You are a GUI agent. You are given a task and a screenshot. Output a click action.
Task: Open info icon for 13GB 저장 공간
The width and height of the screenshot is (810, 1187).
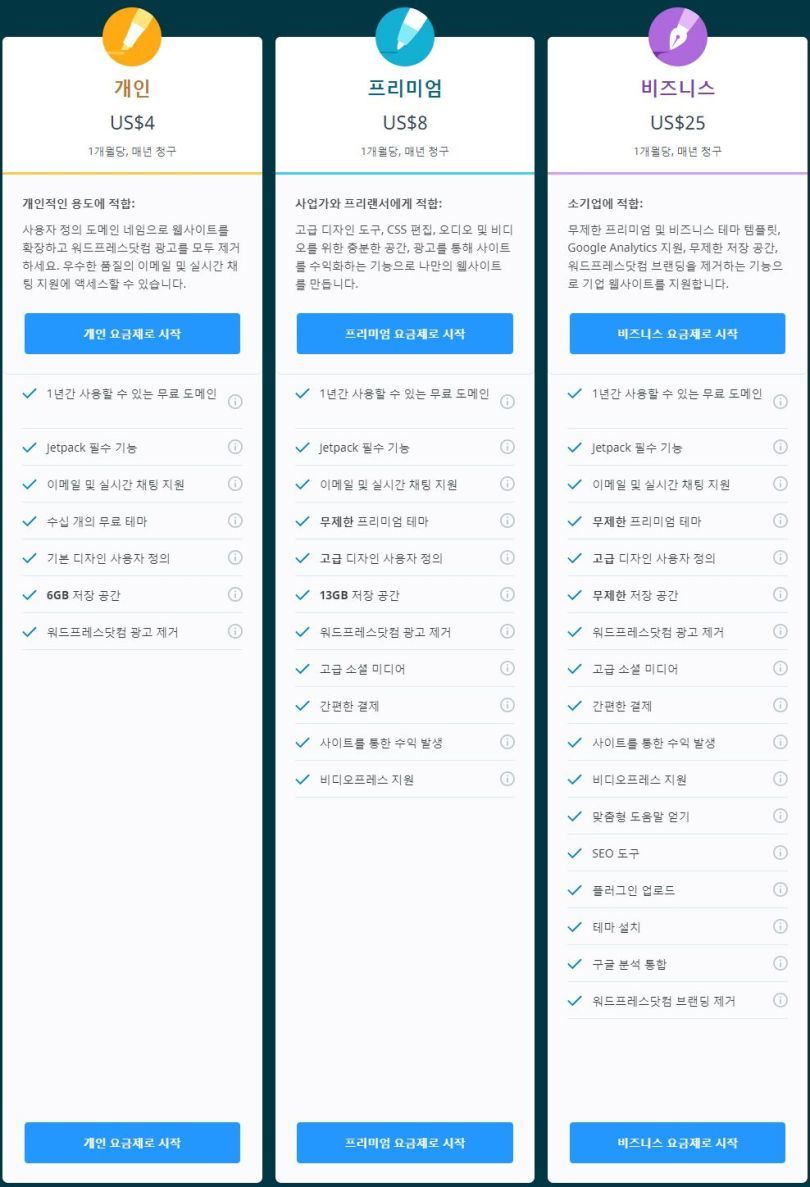(507, 594)
